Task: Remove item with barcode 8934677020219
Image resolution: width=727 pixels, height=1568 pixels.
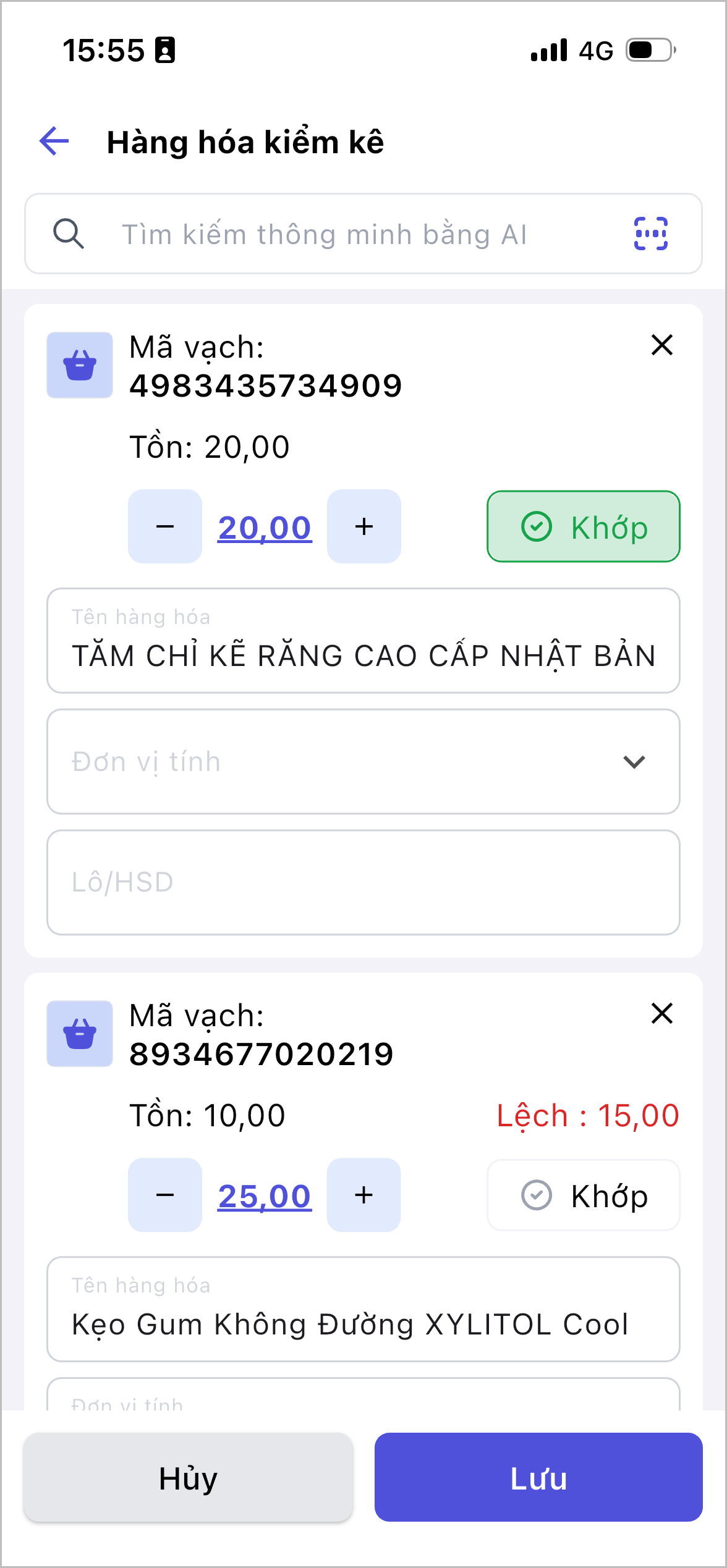Action: (661, 1013)
